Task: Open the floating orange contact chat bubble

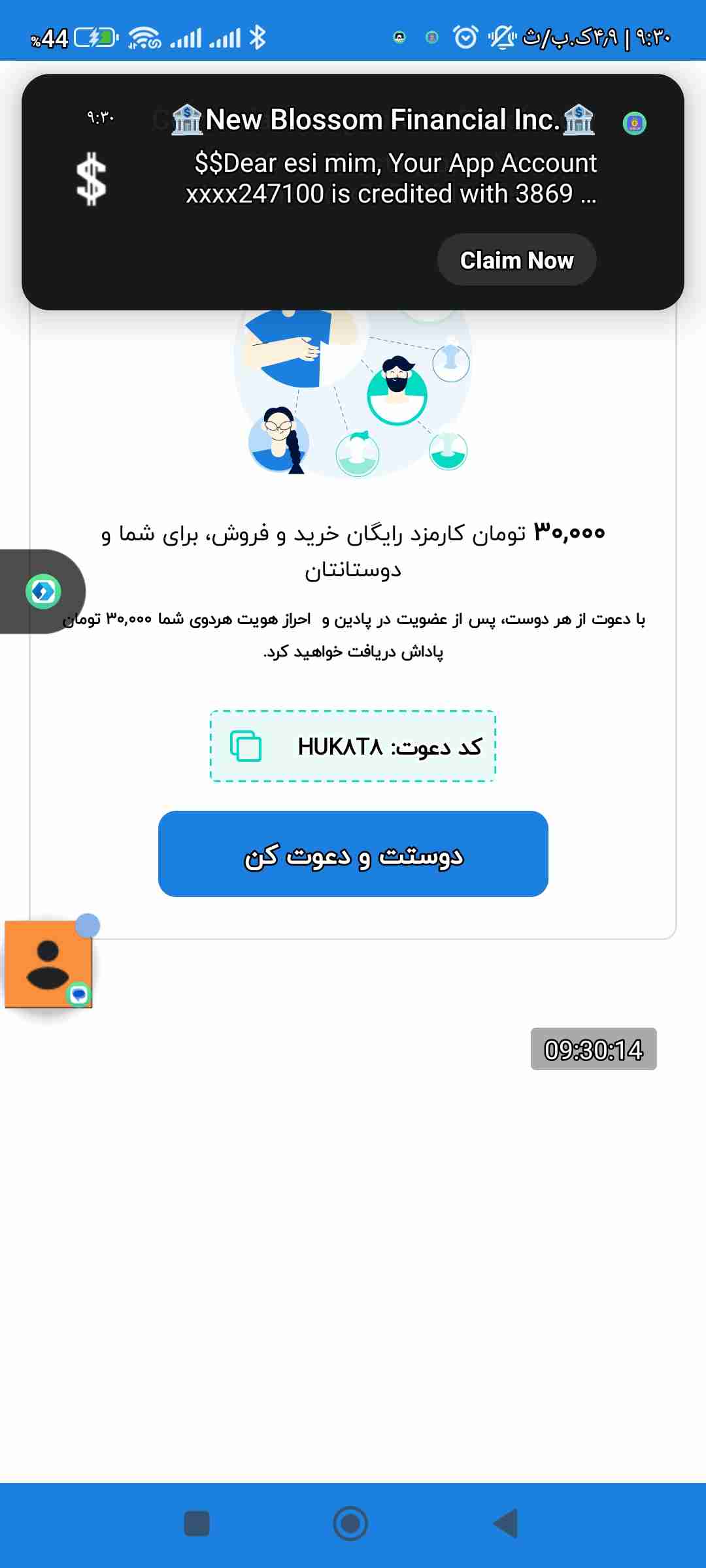Action: (48, 964)
